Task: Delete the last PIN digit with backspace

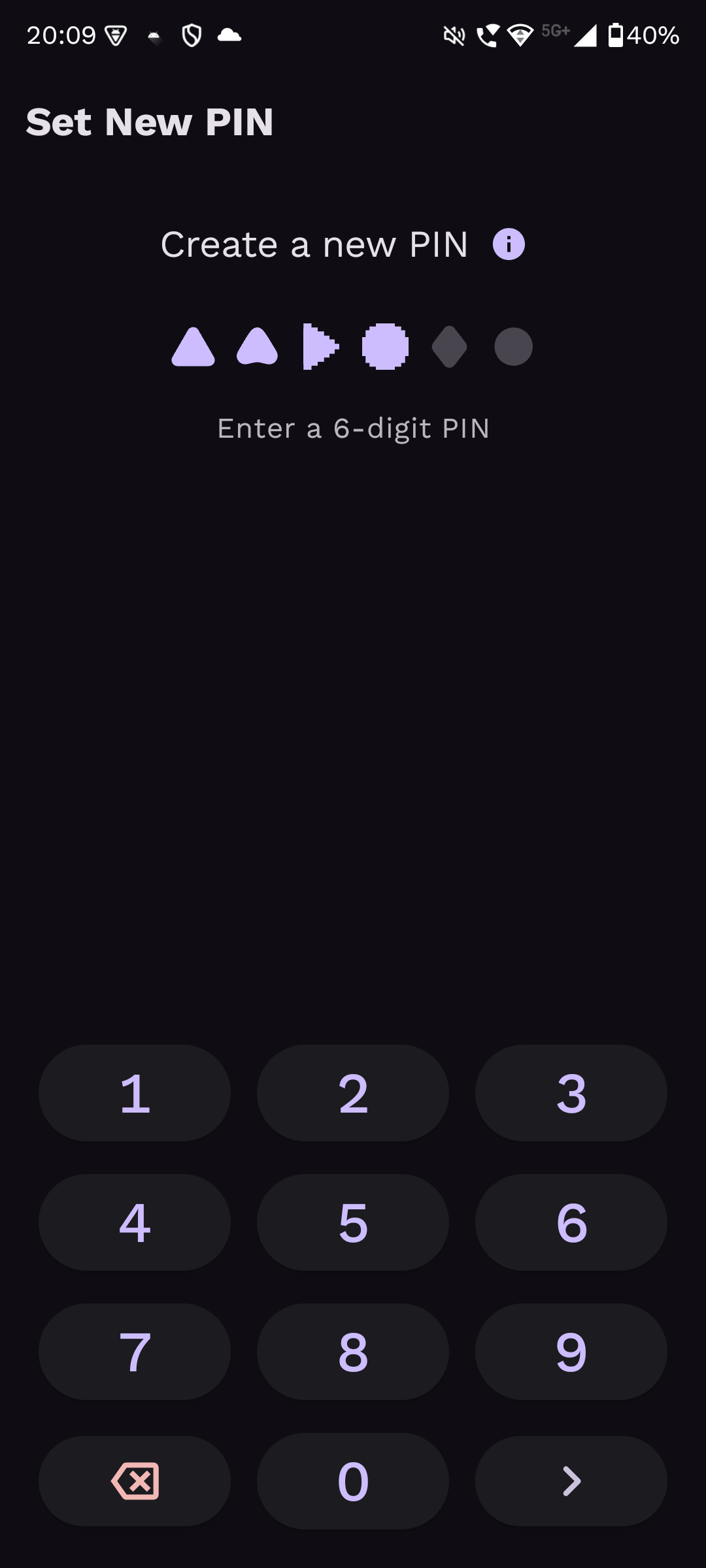Action: tap(135, 1481)
